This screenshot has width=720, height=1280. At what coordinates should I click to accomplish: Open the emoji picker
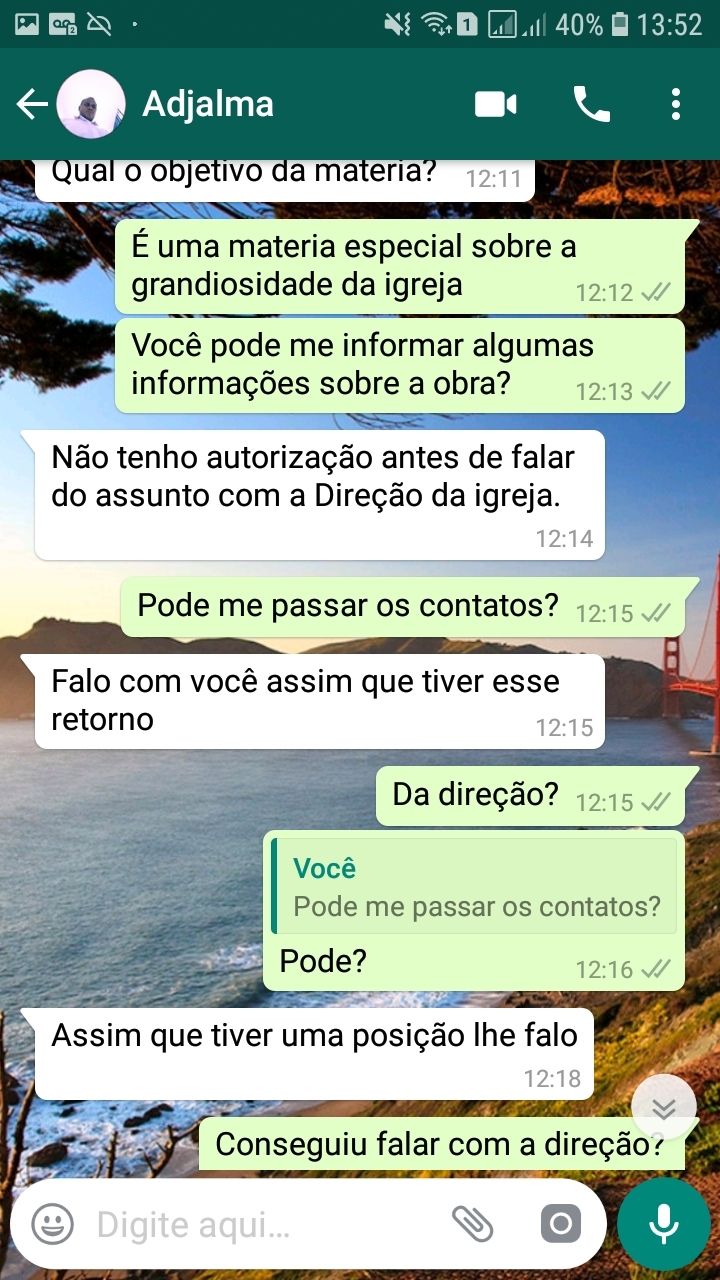pyautogui.click(x=52, y=1224)
